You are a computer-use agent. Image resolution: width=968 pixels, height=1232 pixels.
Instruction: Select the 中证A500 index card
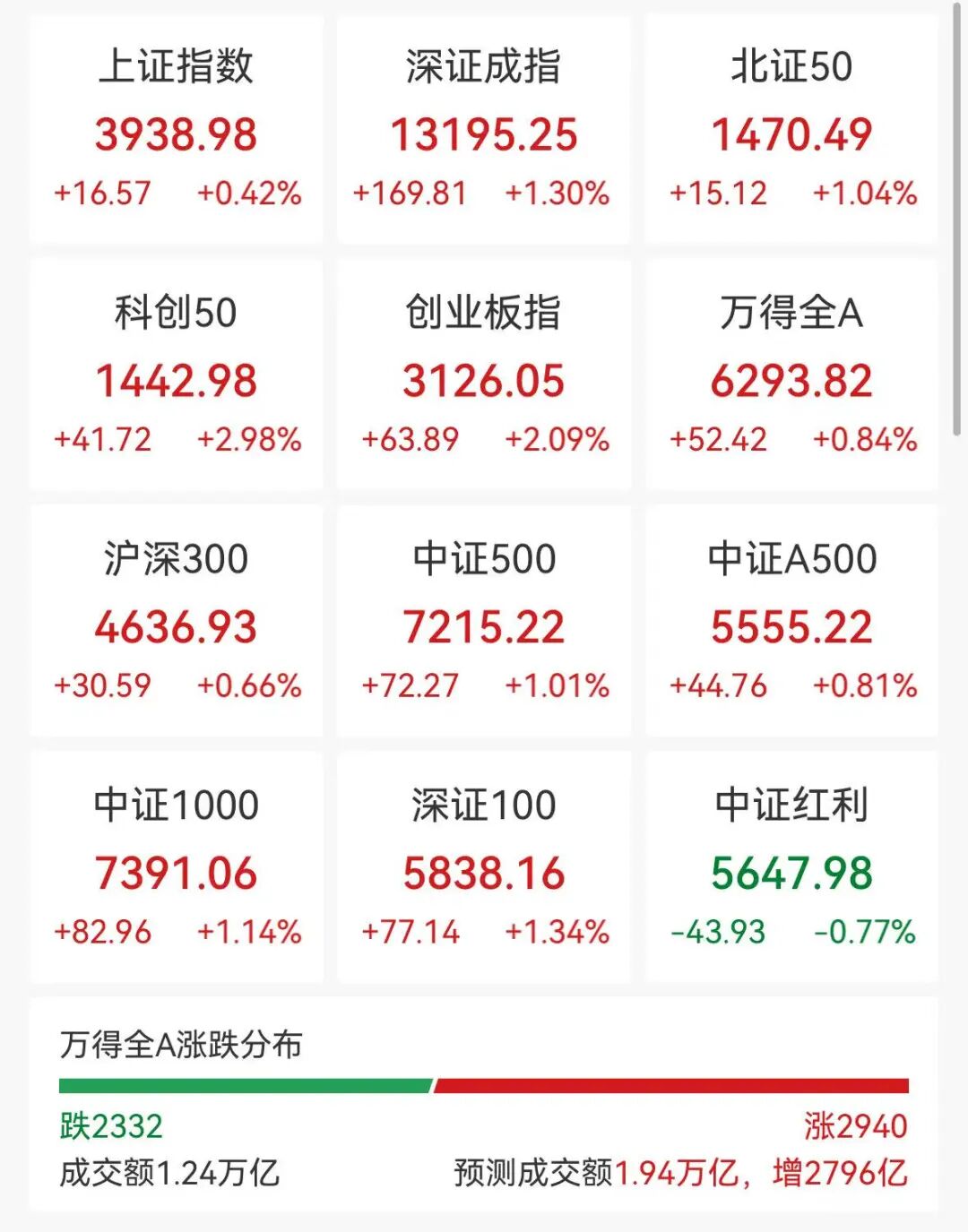pos(792,622)
